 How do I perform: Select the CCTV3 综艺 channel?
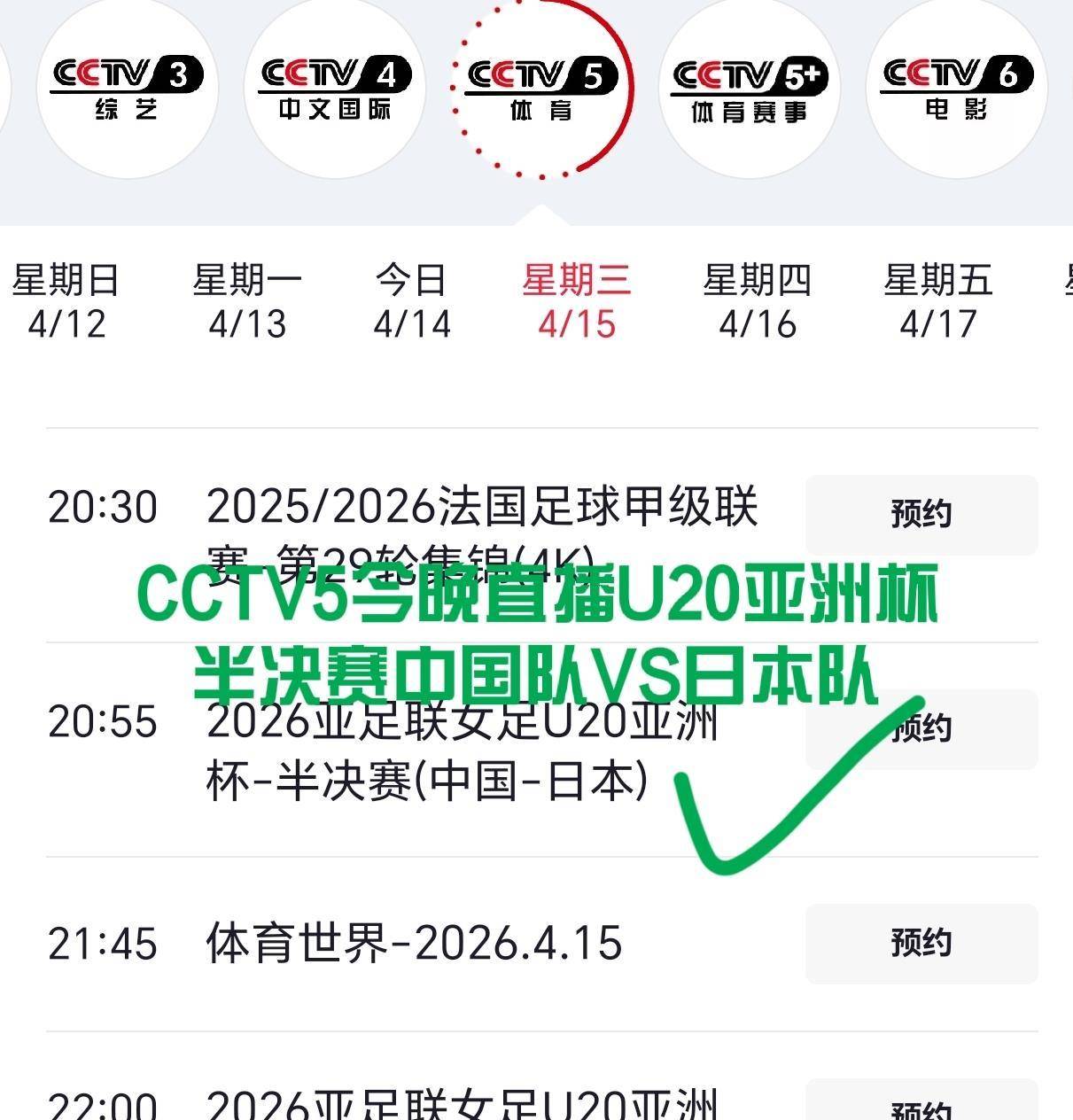pos(127,89)
